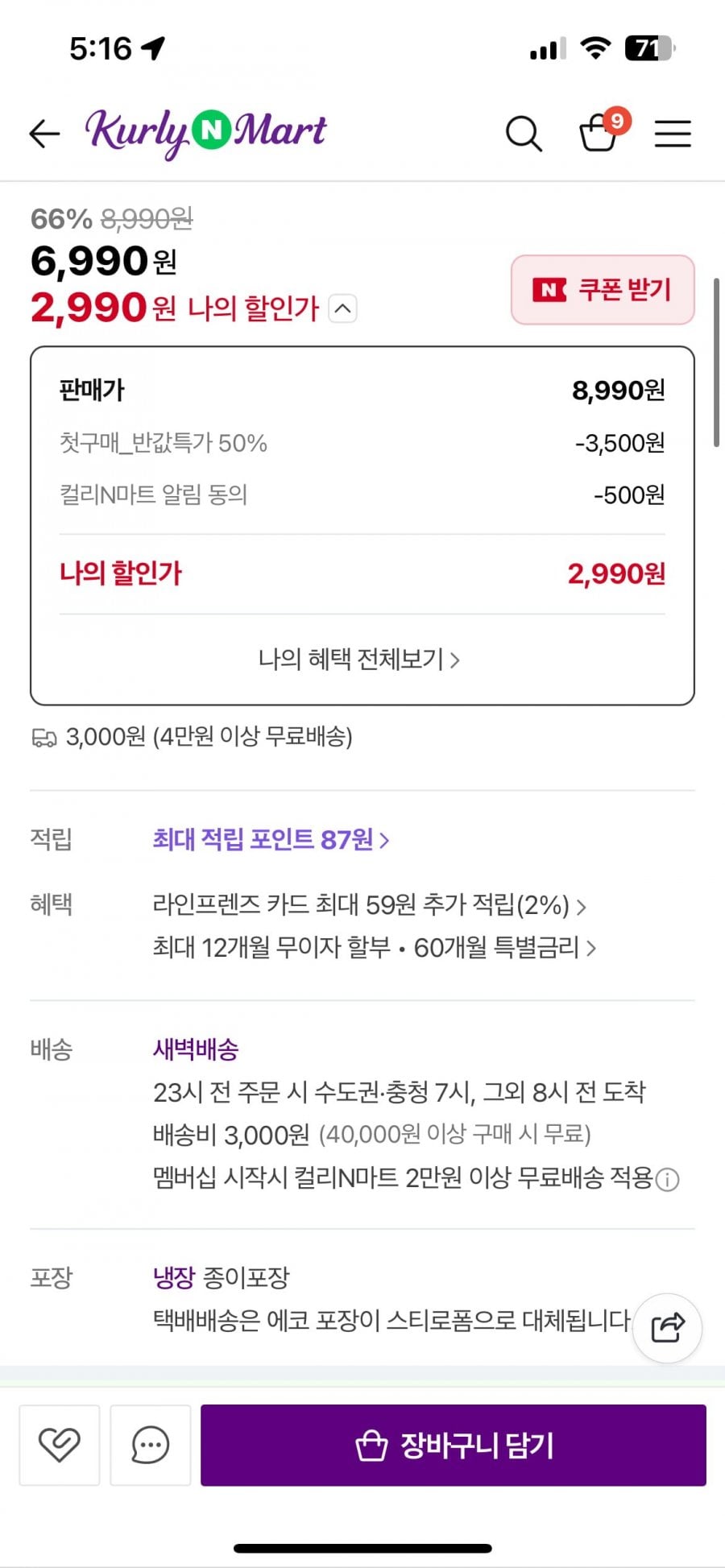Collapse the 나의 할인가 details
Viewport: 725px width, 1568px height.
pos(343,308)
